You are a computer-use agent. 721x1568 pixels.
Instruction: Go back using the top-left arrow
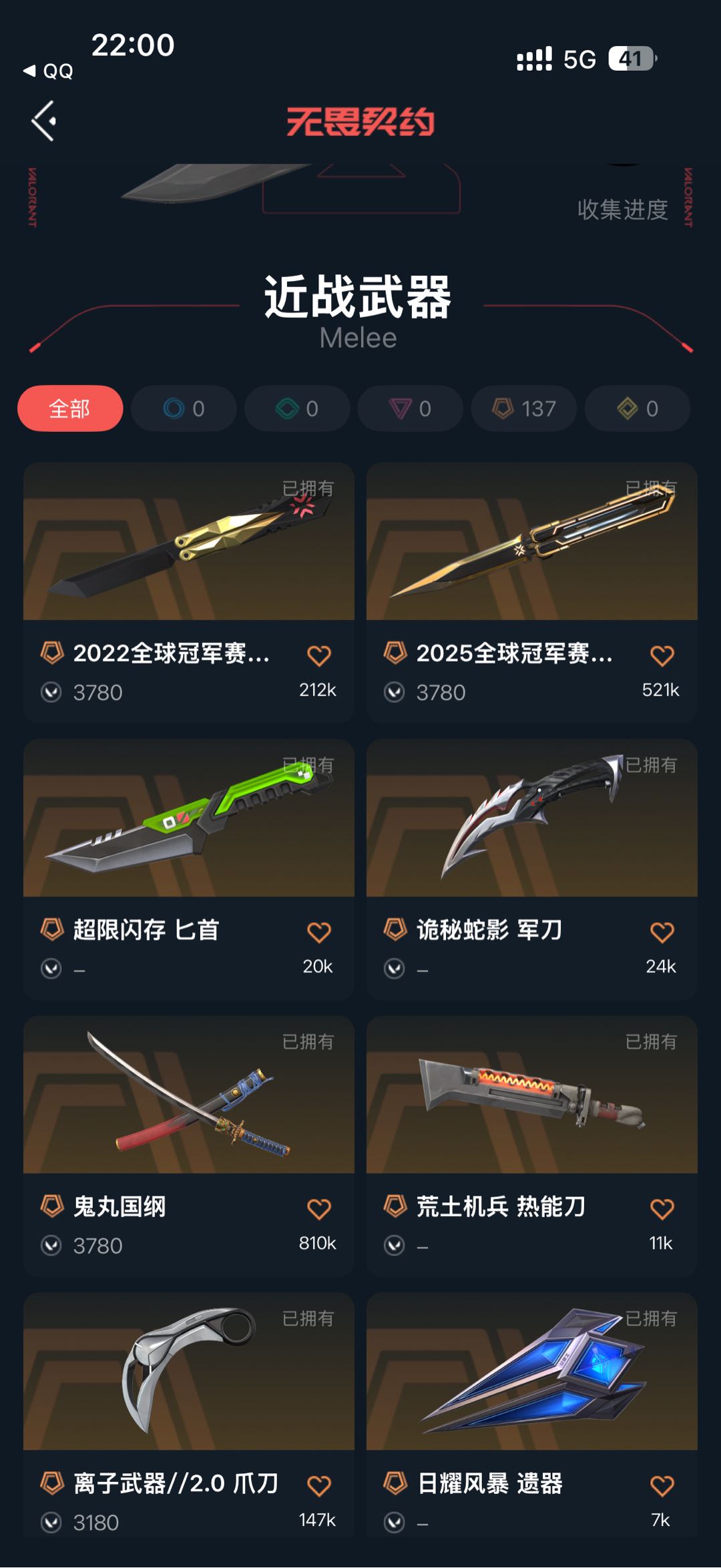pyautogui.click(x=45, y=121)
